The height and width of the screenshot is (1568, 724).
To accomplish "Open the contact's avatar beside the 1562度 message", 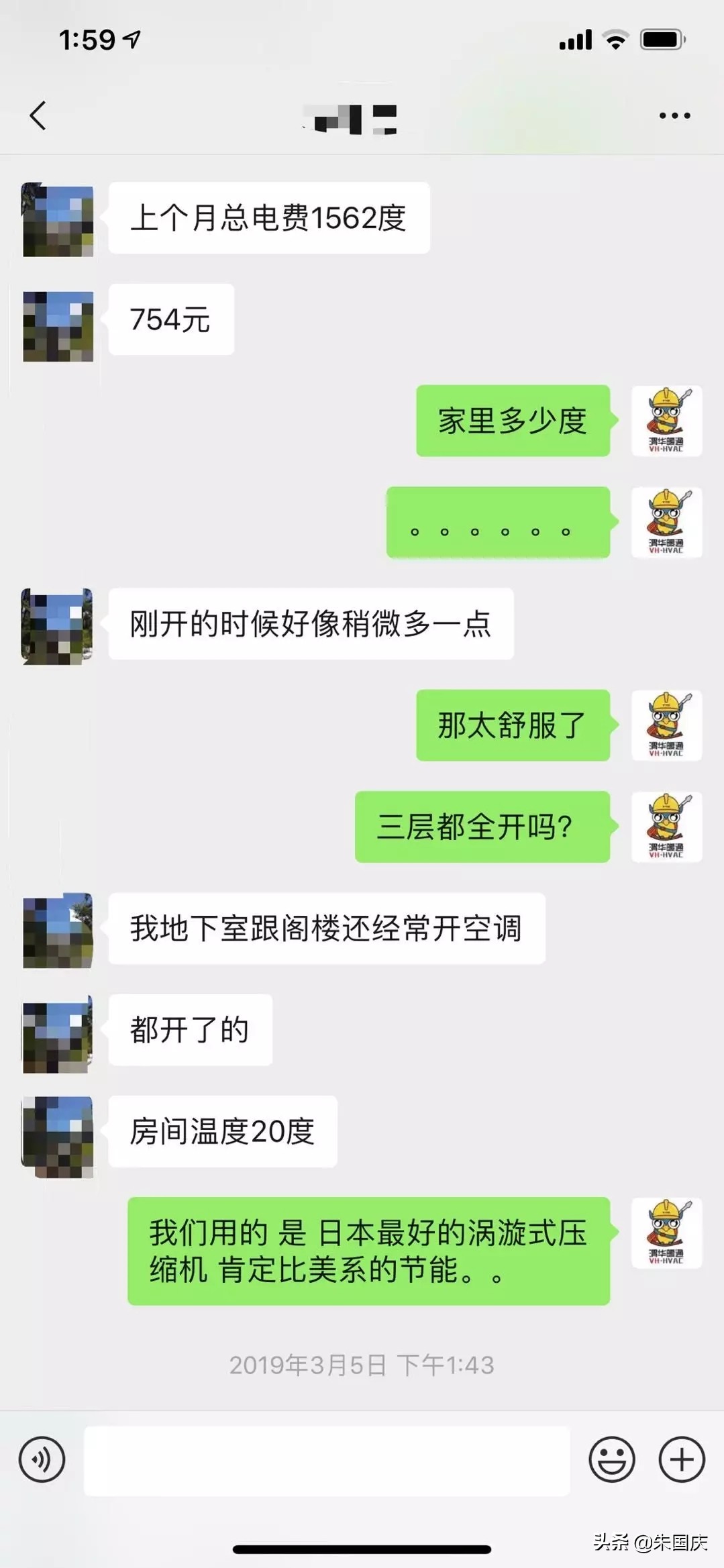I will (57, 219).
